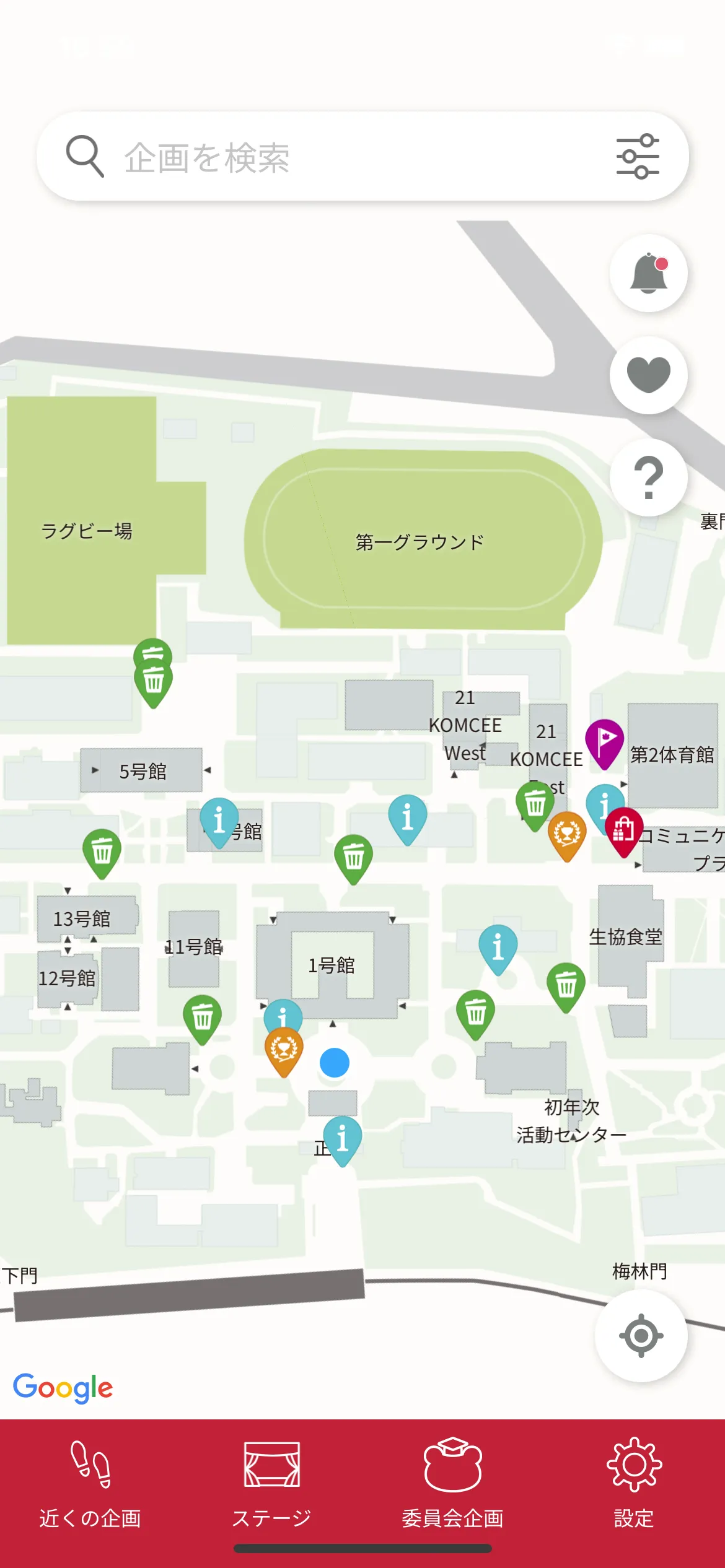
Task: Select the purple flag pin near 第2体育館
Action: (604, 743)
